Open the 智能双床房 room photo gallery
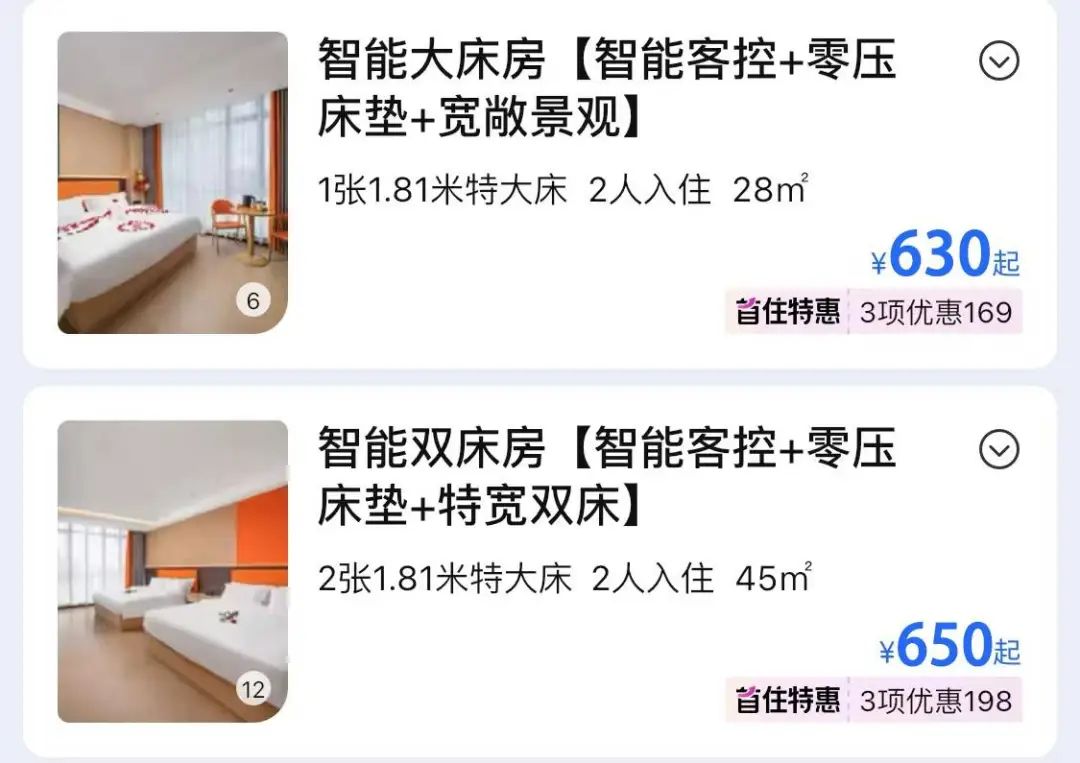Screen dimensions: 1080x763 tap(173, 571)
